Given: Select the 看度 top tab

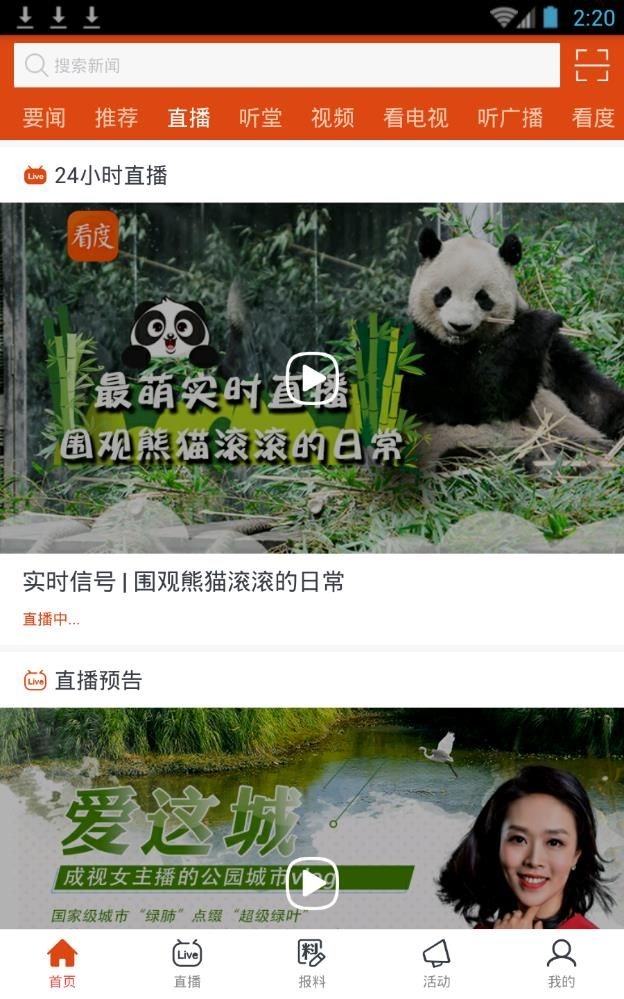Looking at the screenshot, I should click(x=592, y=118).
